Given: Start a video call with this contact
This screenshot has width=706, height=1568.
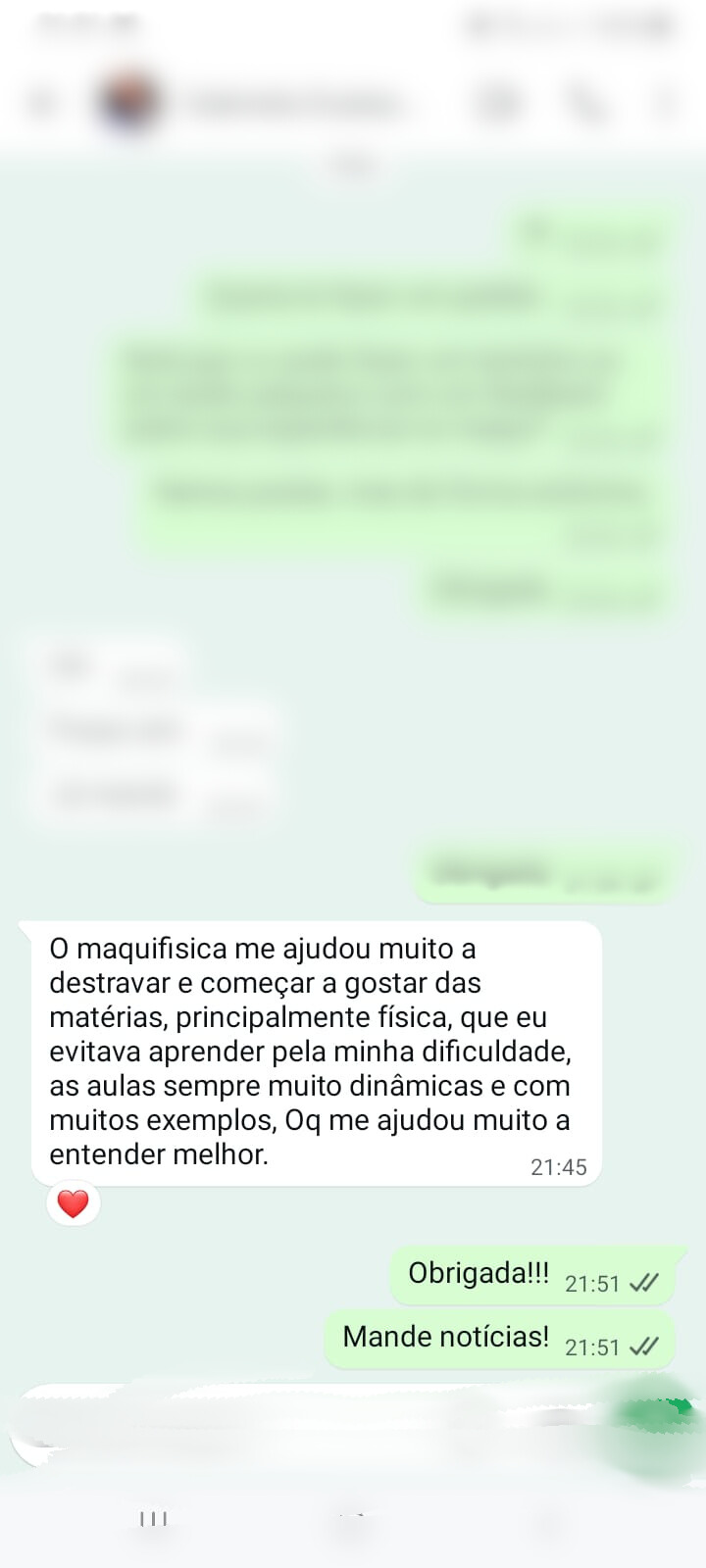Looking at the screenshot, I should (x=498, y=102).
